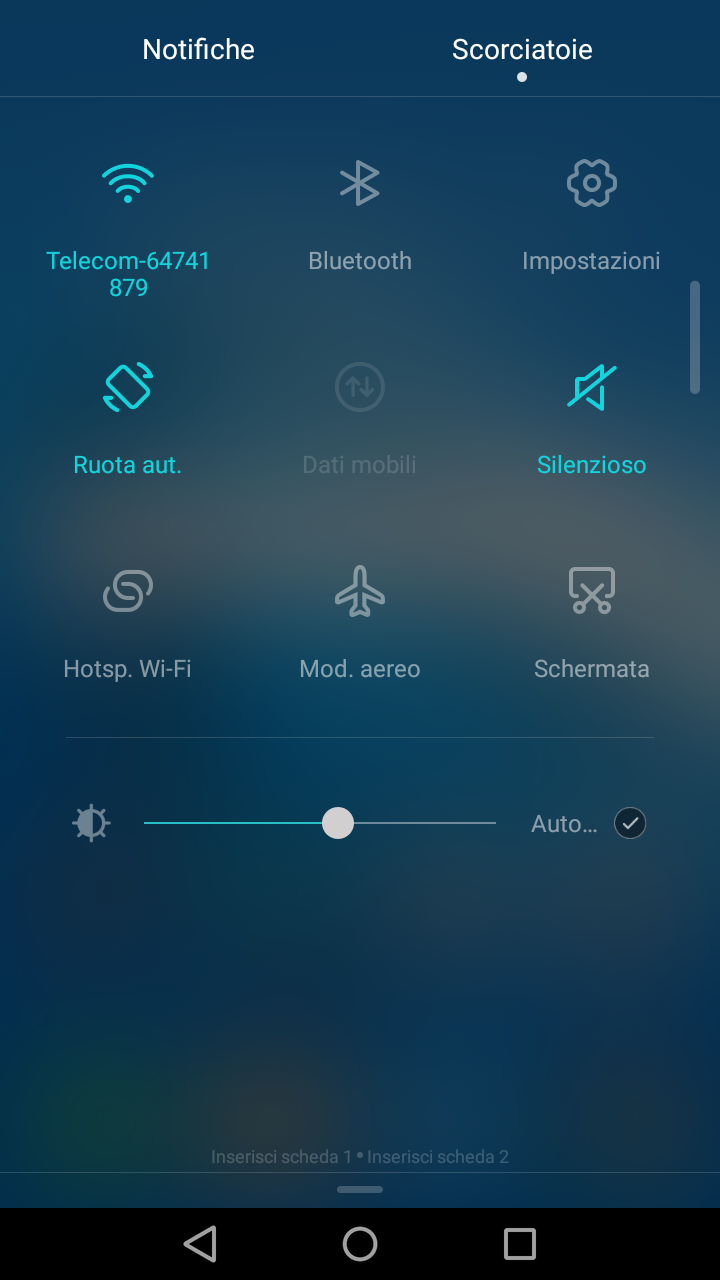Screen dimensions: 720x1280
Task: Tap the home navigation button
Action: 360,1244
